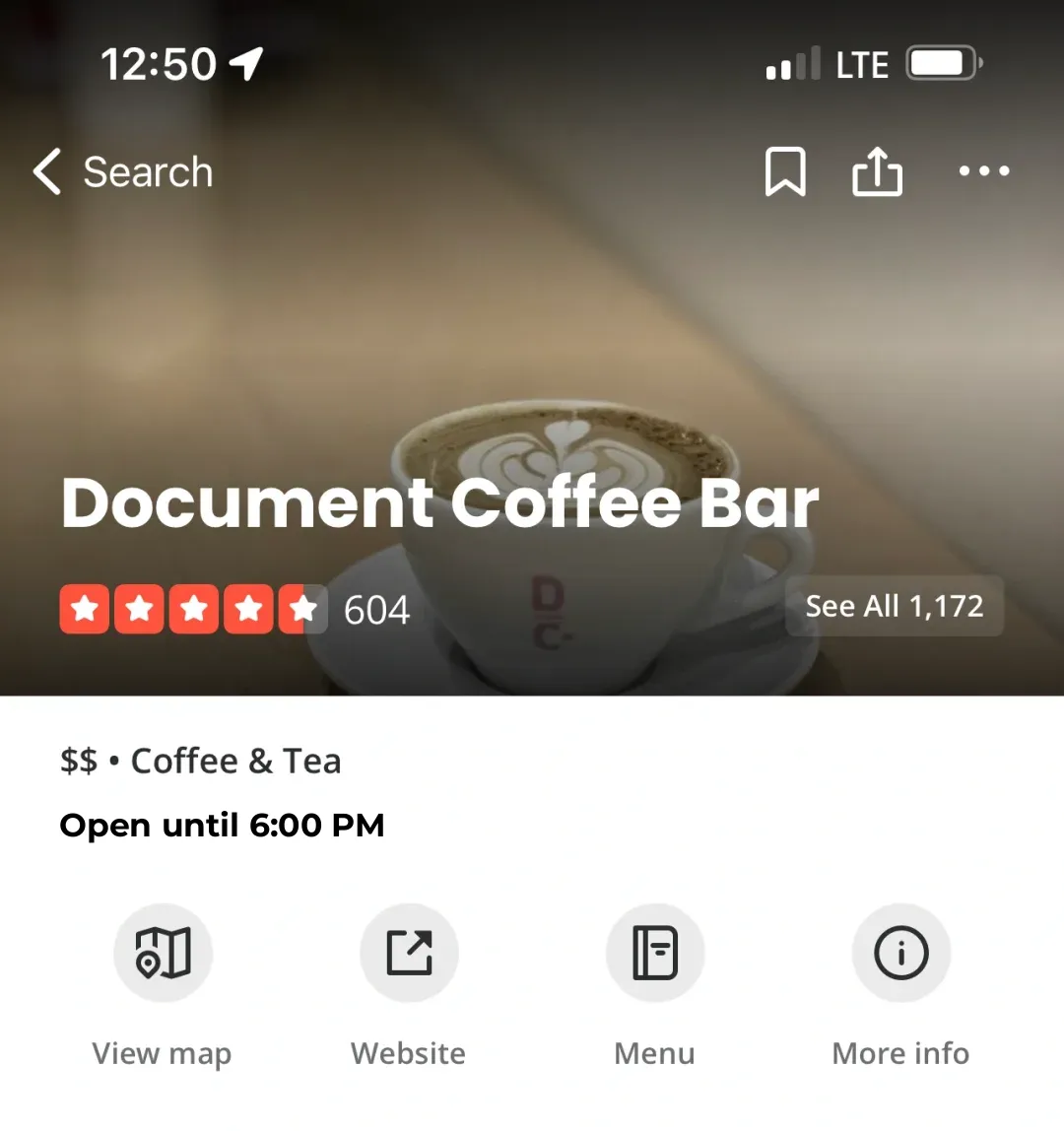Bookmark Document Coffee Bar

coord(785,170)
